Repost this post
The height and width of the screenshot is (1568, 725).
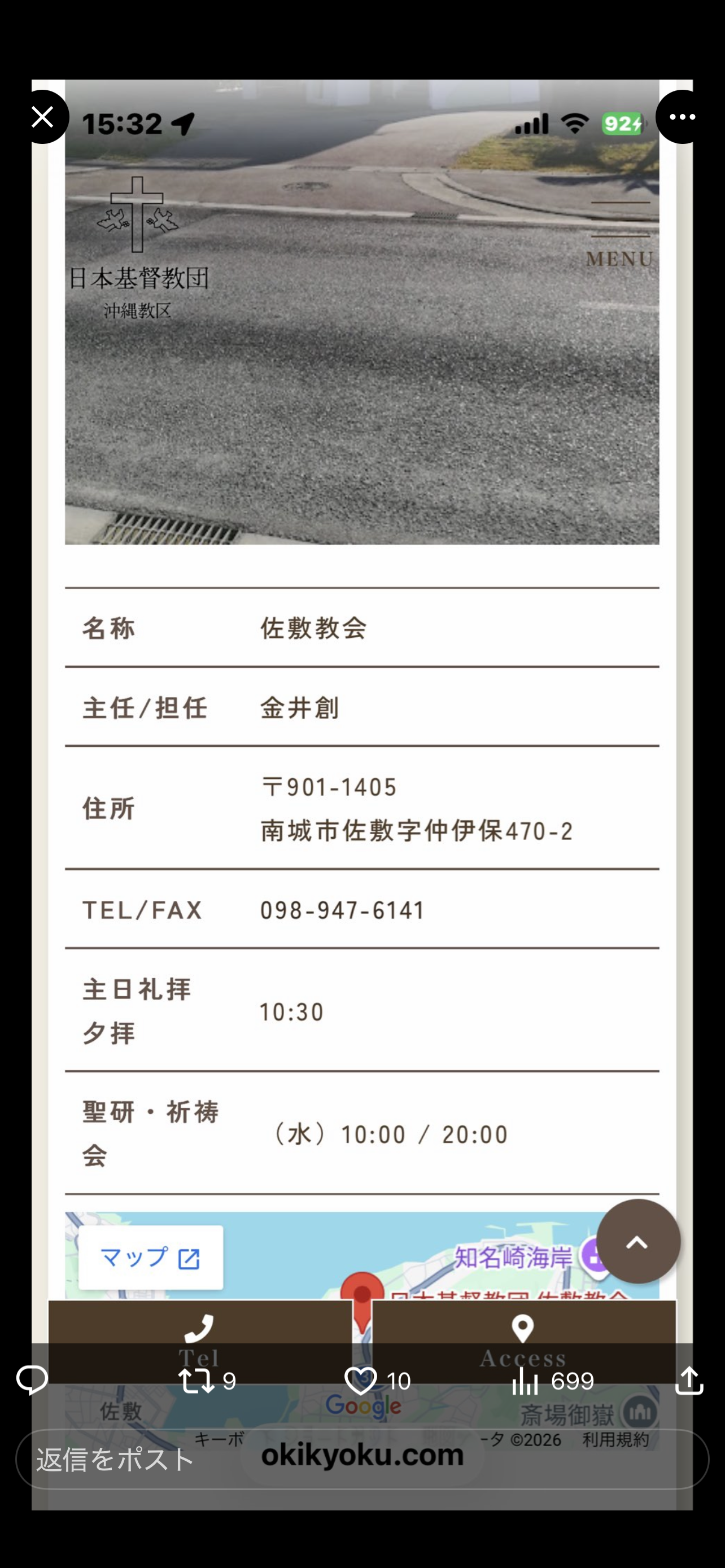[207, 1381]
